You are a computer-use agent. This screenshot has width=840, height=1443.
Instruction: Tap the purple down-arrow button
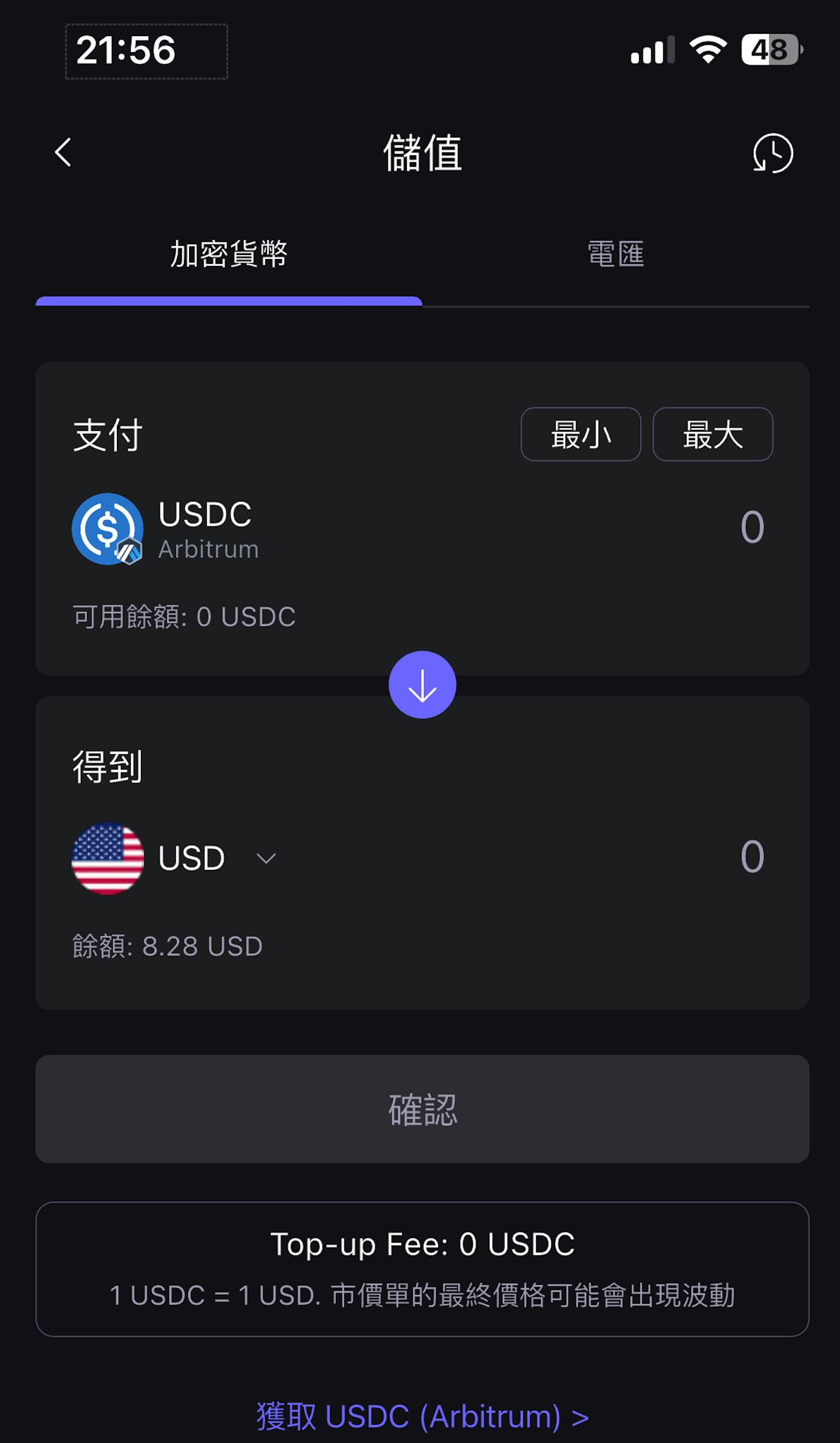[x=422, y=684]
